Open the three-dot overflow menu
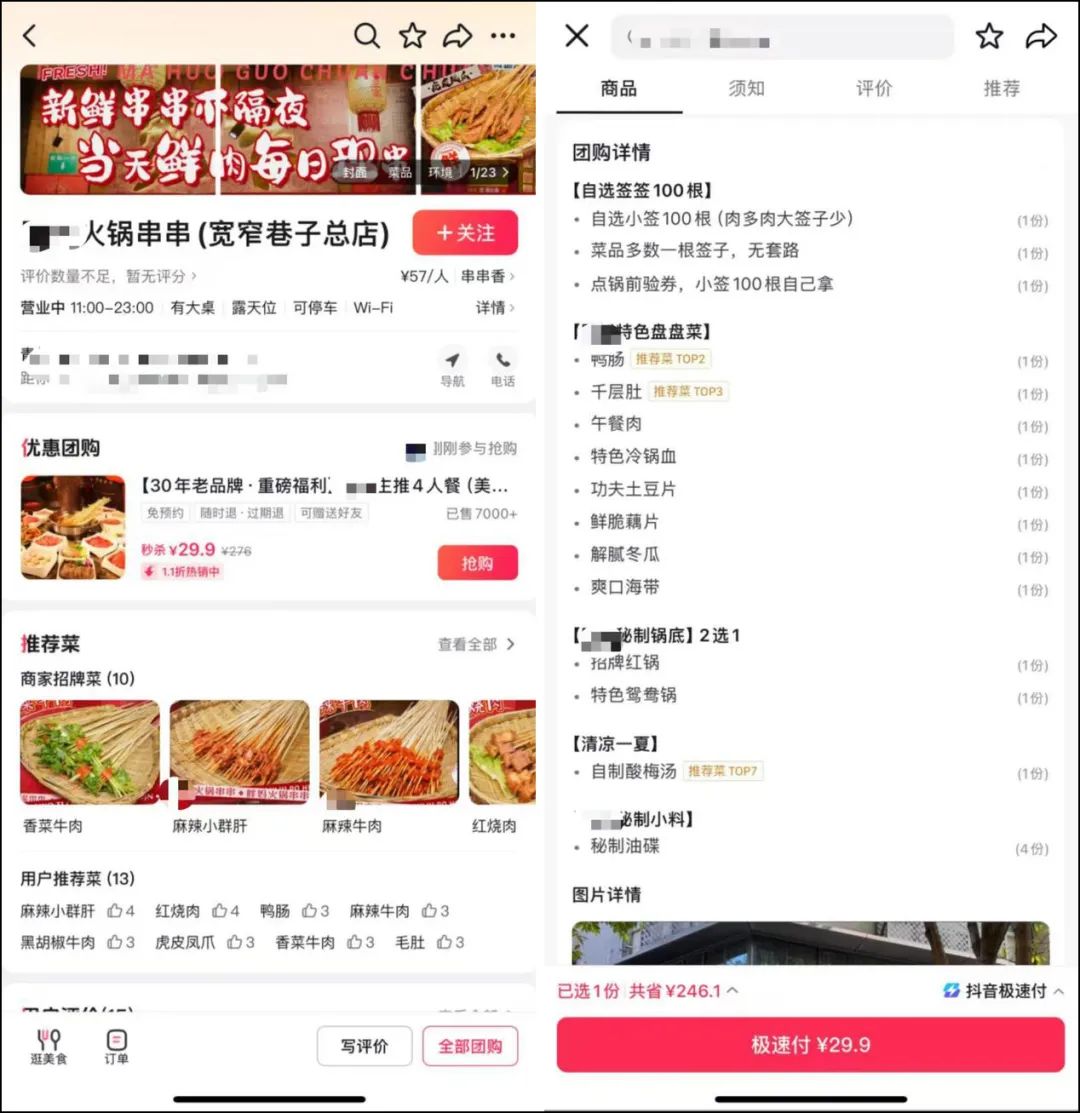Viewport: 1080px width, 1113px height. pyautogui.click(x=503, y=36)
